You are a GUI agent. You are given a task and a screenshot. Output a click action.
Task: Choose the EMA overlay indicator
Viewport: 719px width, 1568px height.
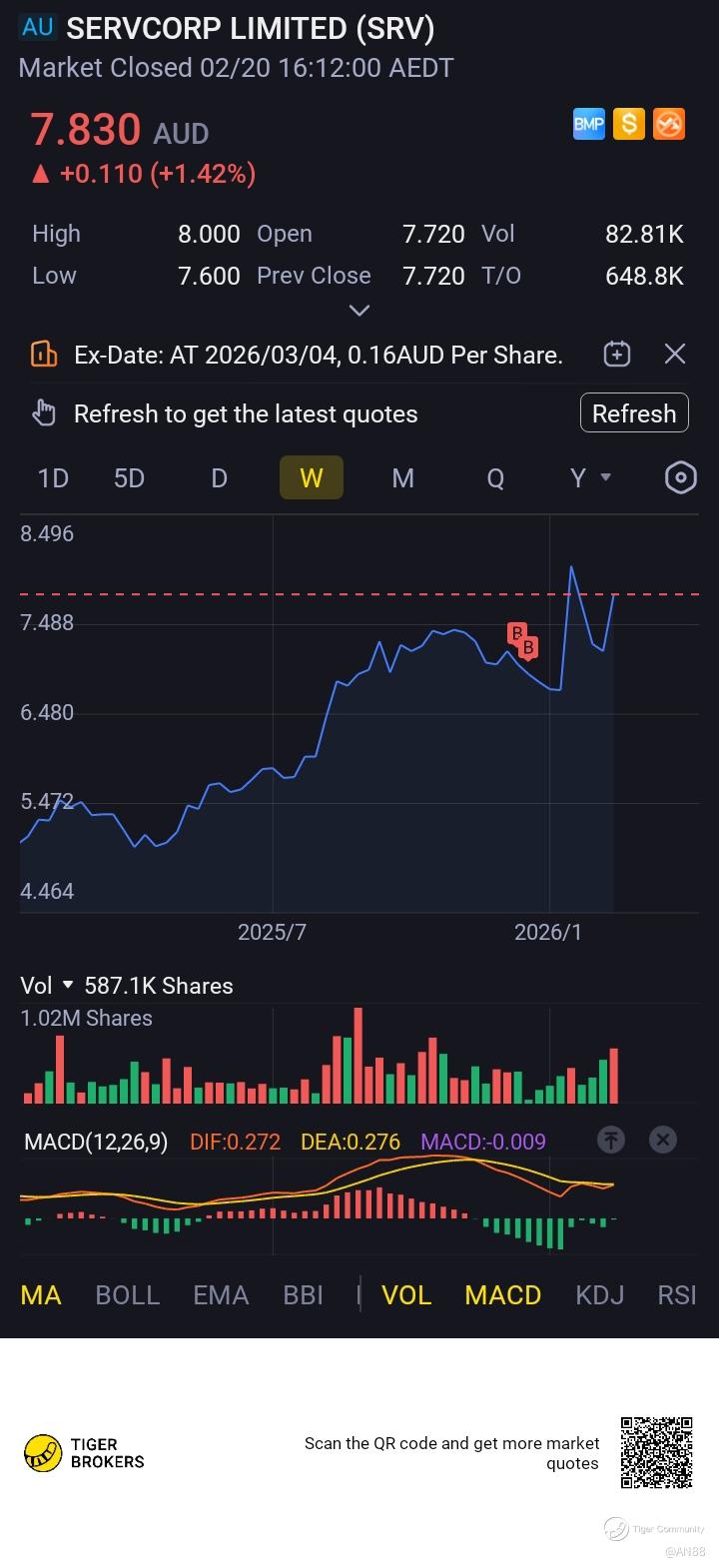point(221,1295)
